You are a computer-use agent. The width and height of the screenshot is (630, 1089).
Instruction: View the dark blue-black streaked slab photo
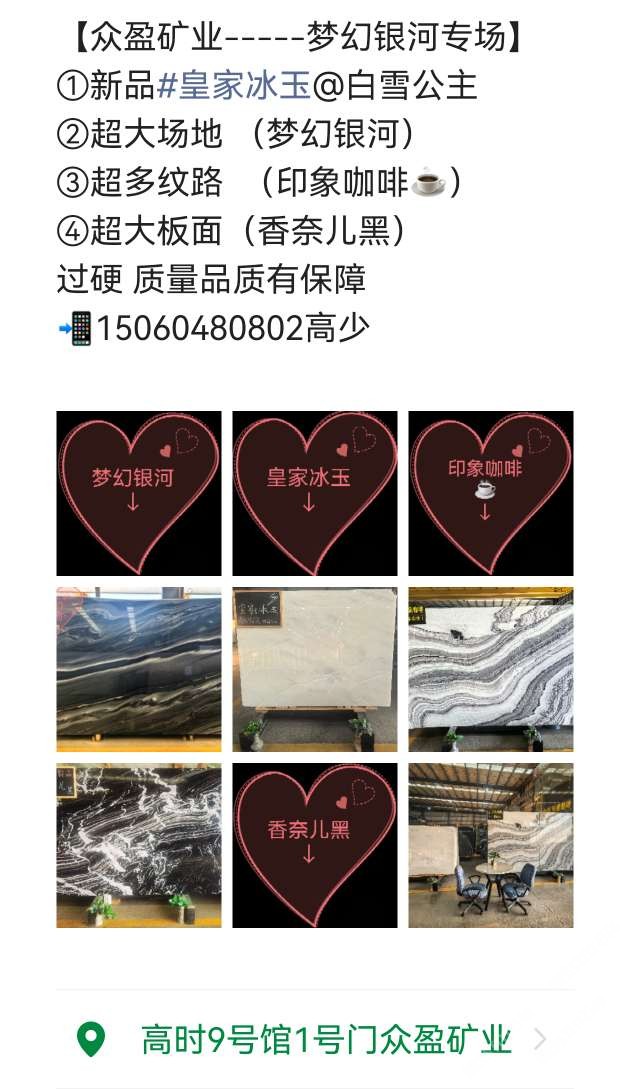tap(138, 669)
